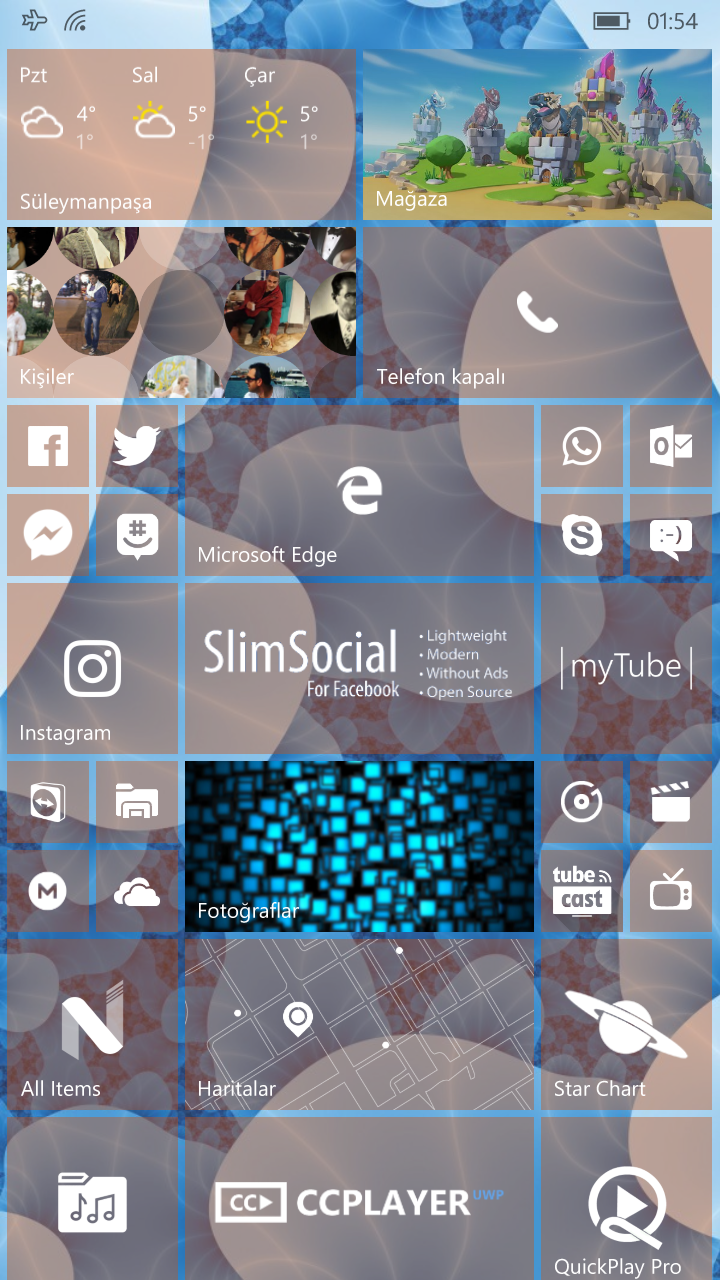
Task: Open the Fotoğraflar photos tile
Action: pos(359,846)
